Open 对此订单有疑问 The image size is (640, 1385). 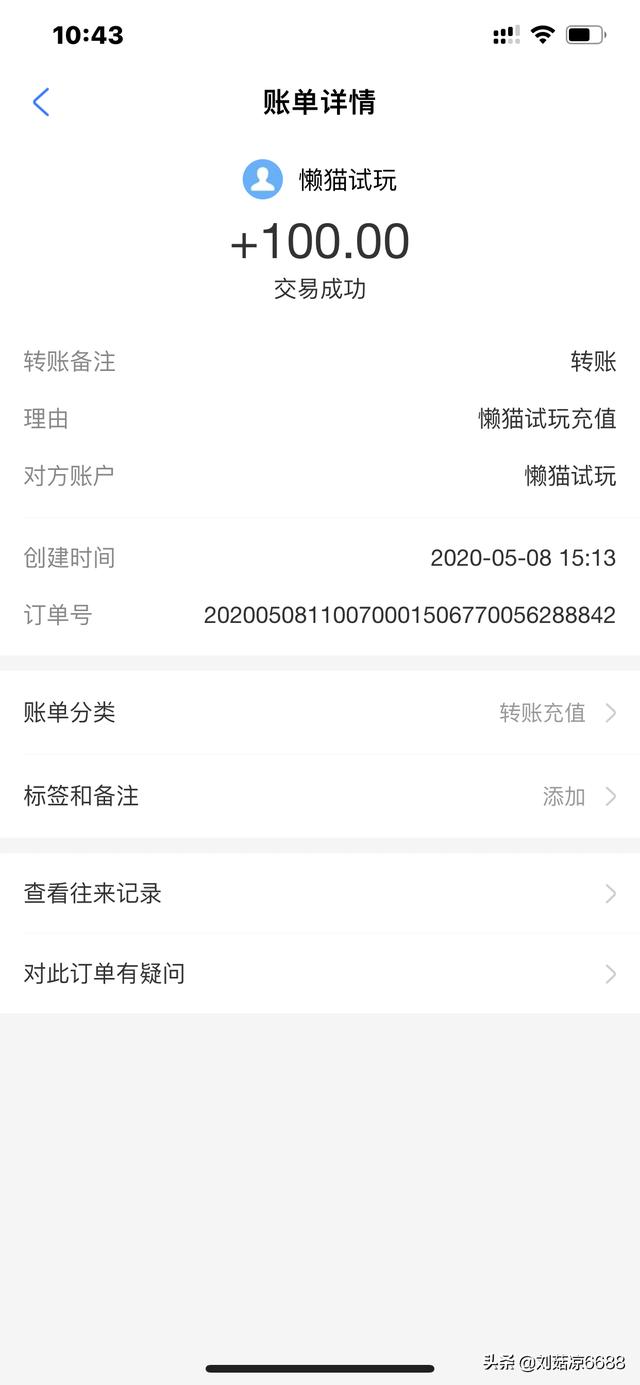(320, 973)
